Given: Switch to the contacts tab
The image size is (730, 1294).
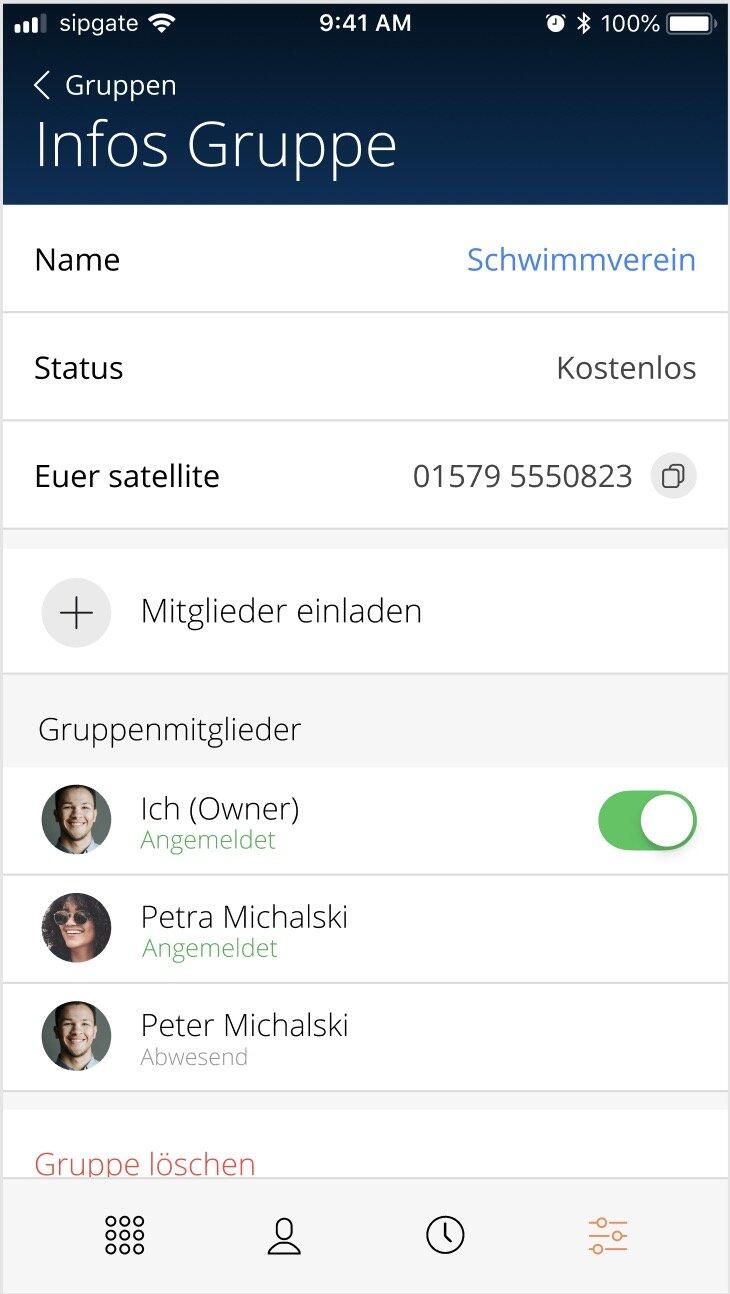Looking at the screenshot, I should [x=284, y=1235].
